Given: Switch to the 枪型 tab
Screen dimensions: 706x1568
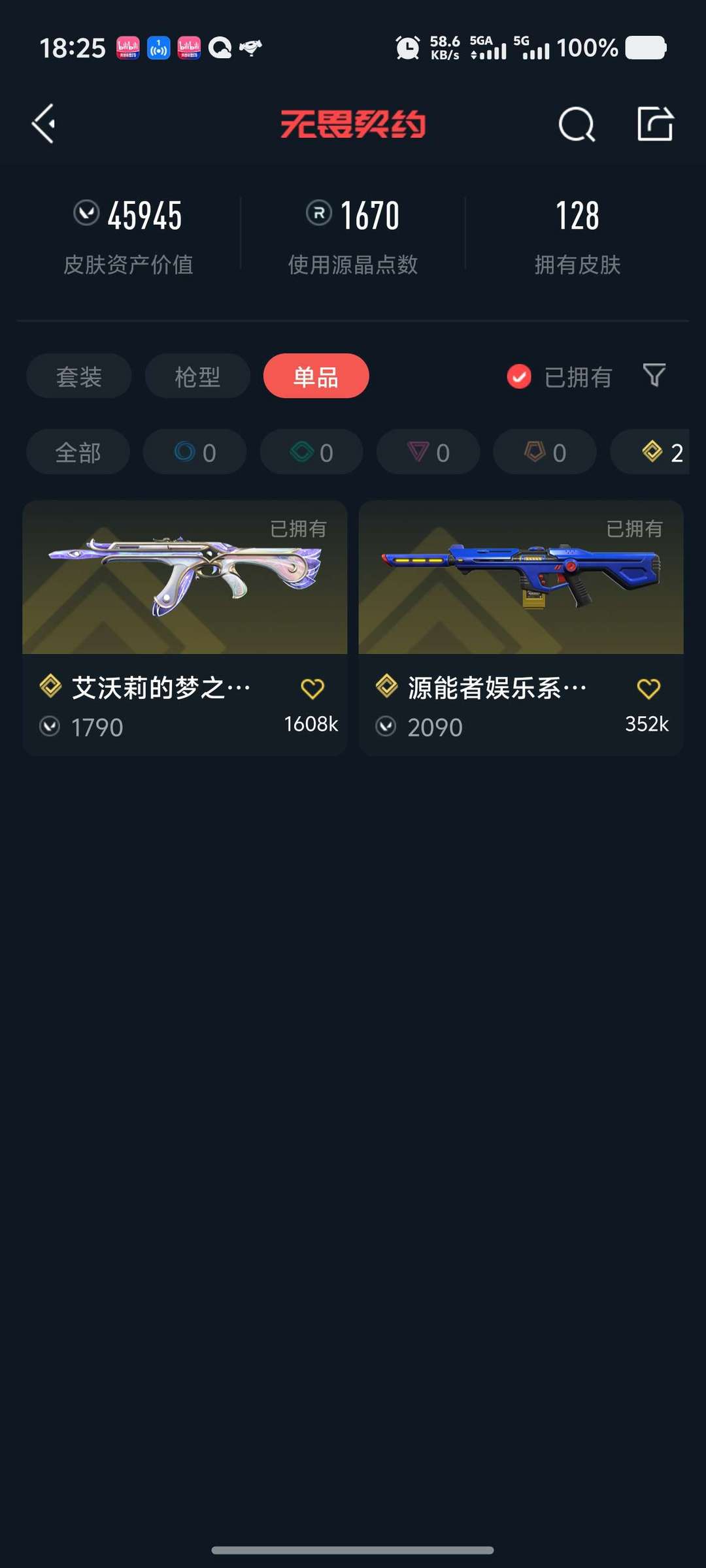Looking at the screenshot, I should (x=197, y=376).
